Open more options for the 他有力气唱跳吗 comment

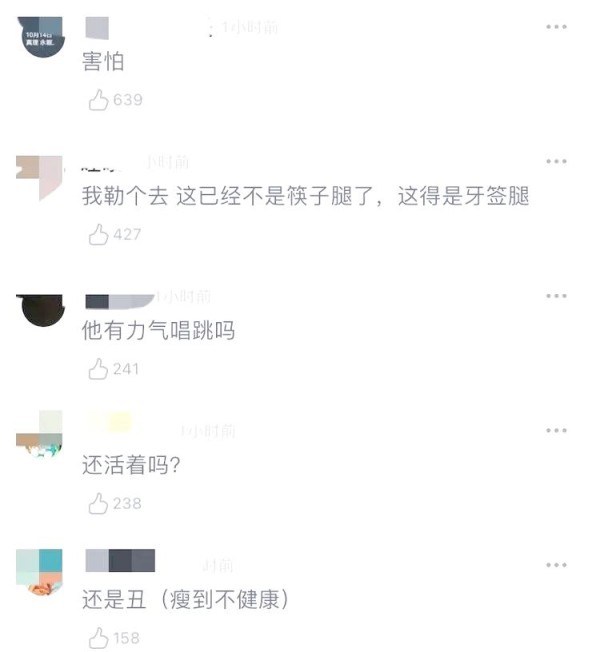(556, 296)
